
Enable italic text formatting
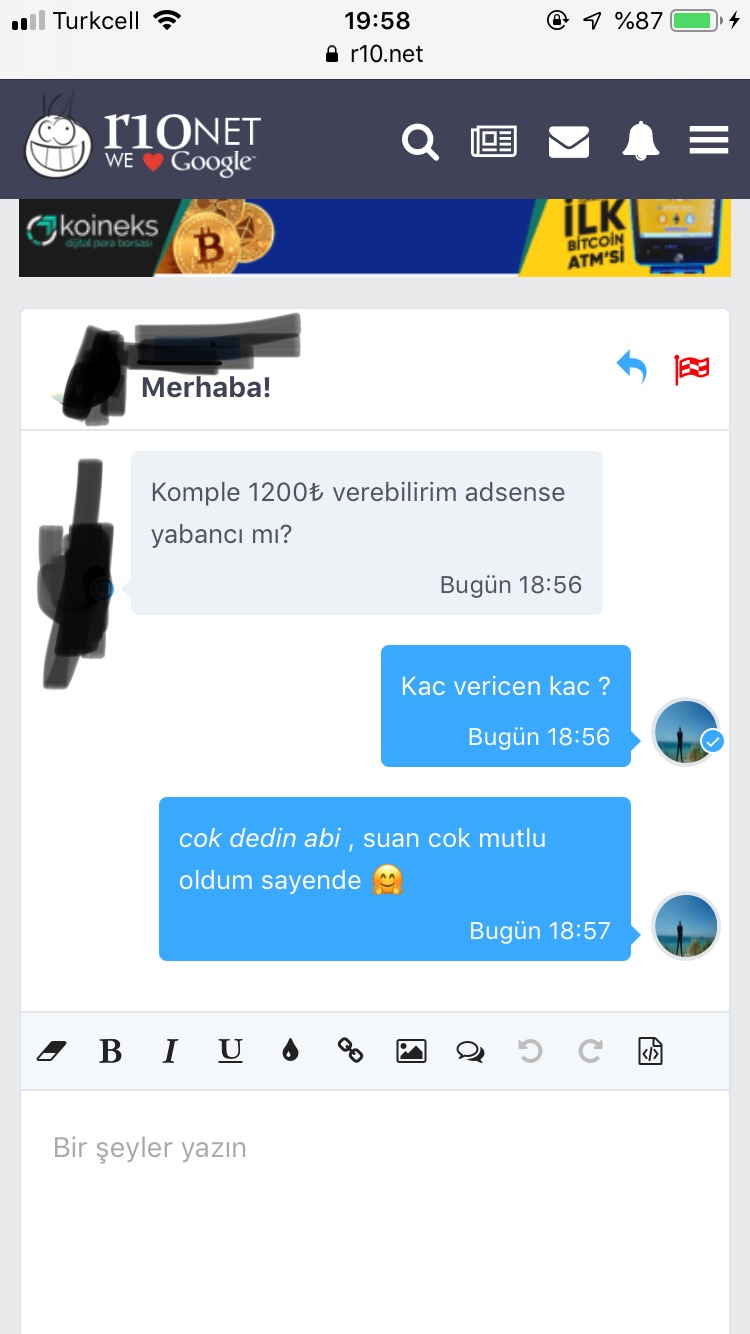(x=170, y=1051)
